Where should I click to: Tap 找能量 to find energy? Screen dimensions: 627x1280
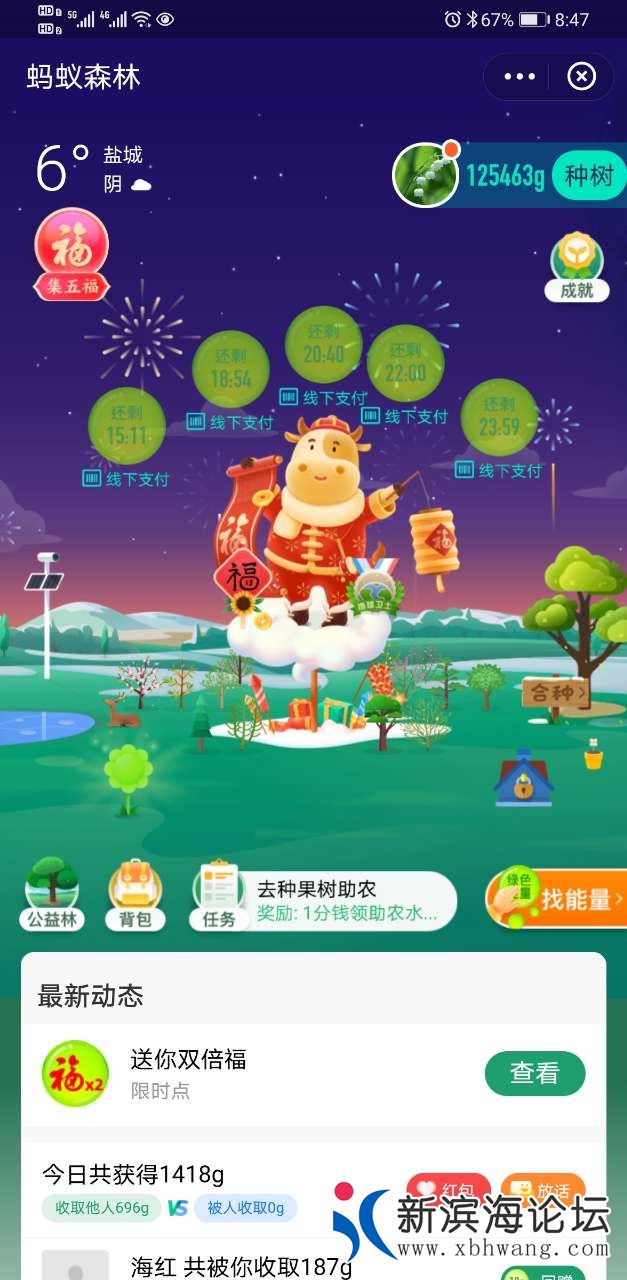point(558,898)
